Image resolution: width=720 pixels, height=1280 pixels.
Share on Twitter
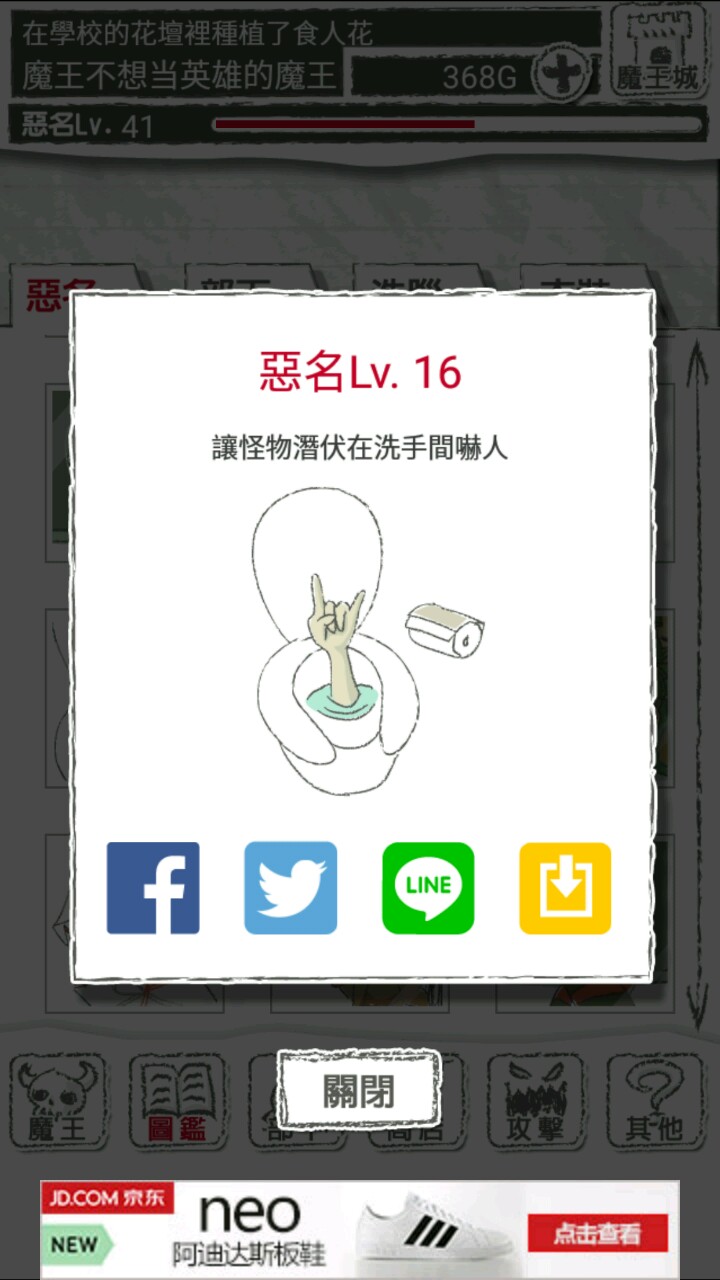[291, 888]
